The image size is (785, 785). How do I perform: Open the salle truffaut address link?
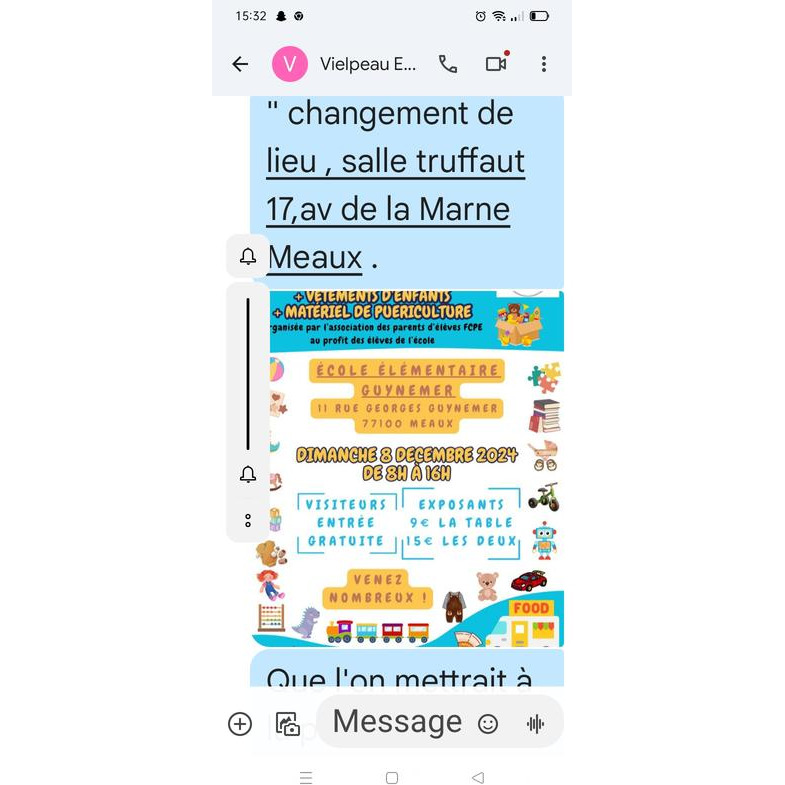(x=395, y=186)
